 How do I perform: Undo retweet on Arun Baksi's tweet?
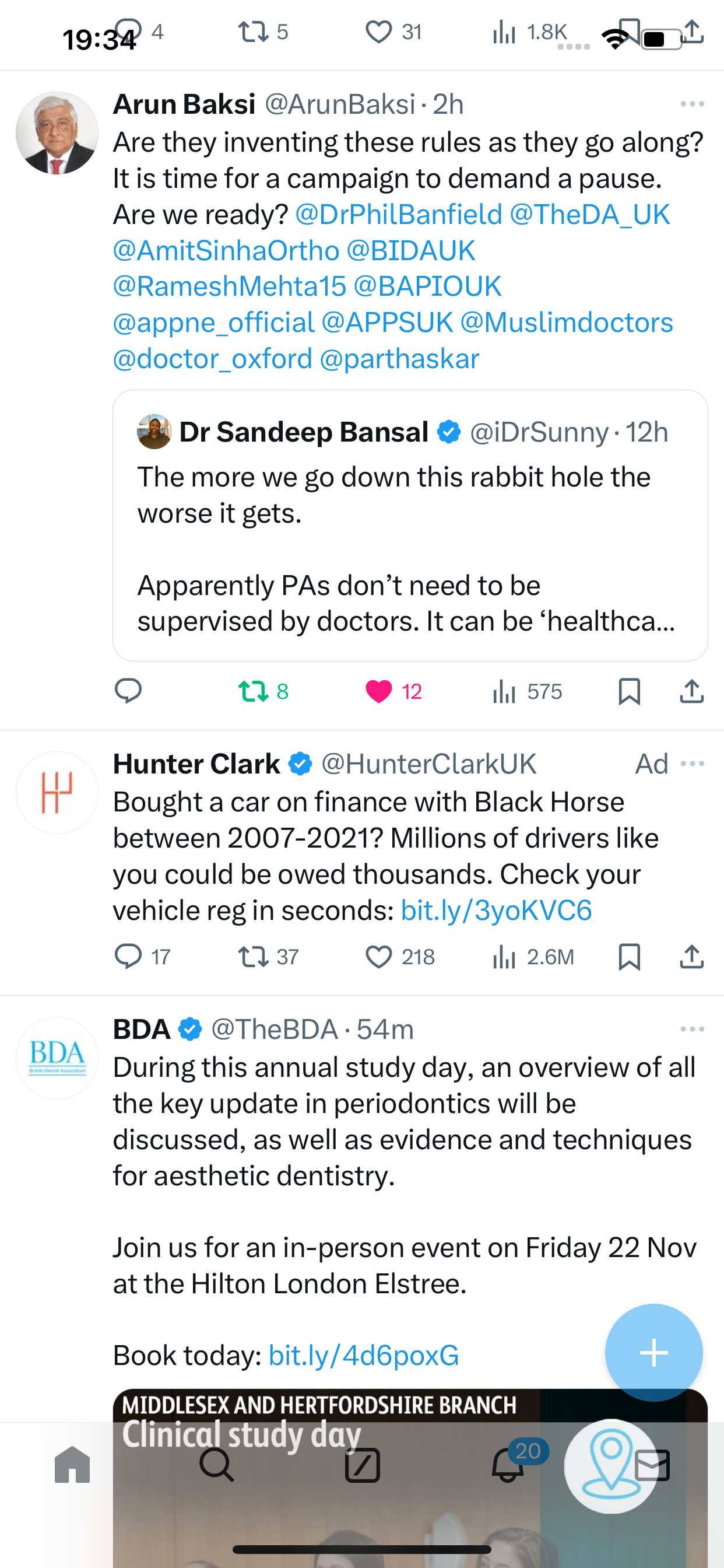point(263,691)
